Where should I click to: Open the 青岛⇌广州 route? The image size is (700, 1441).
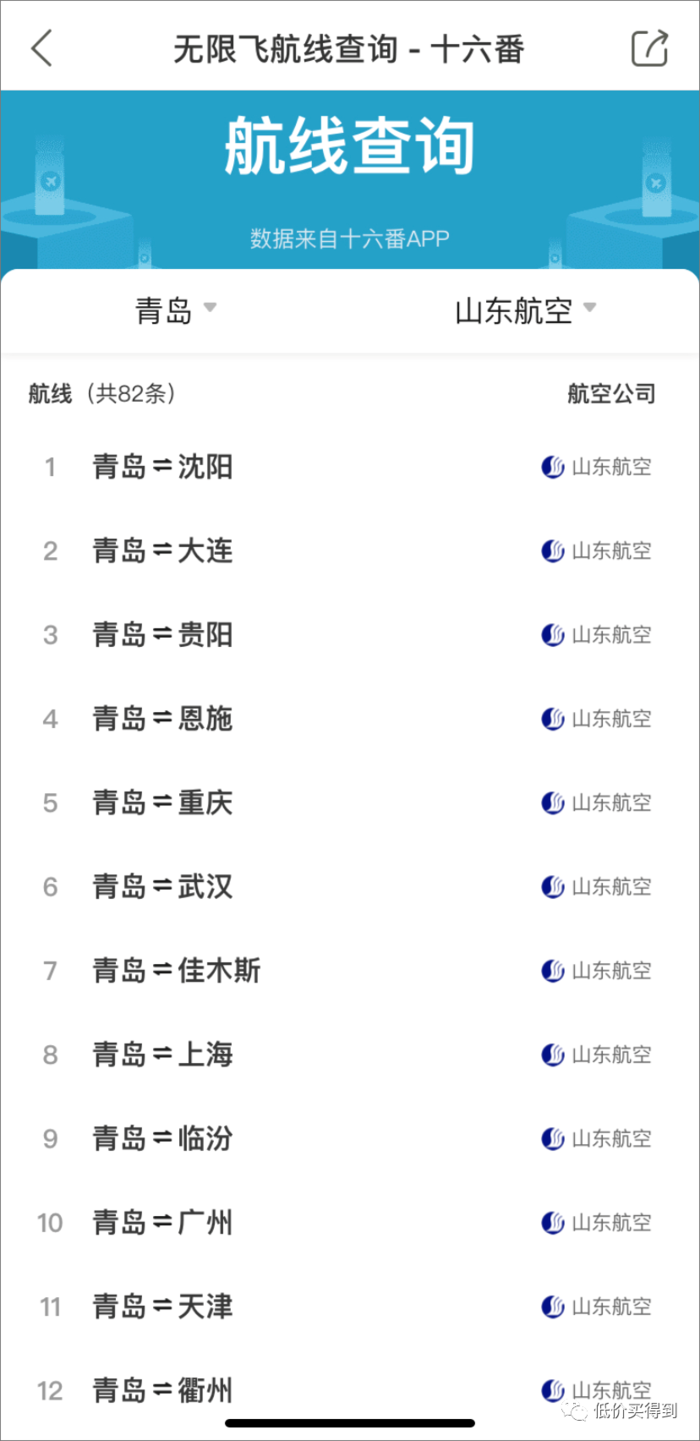click(163, 1223)
